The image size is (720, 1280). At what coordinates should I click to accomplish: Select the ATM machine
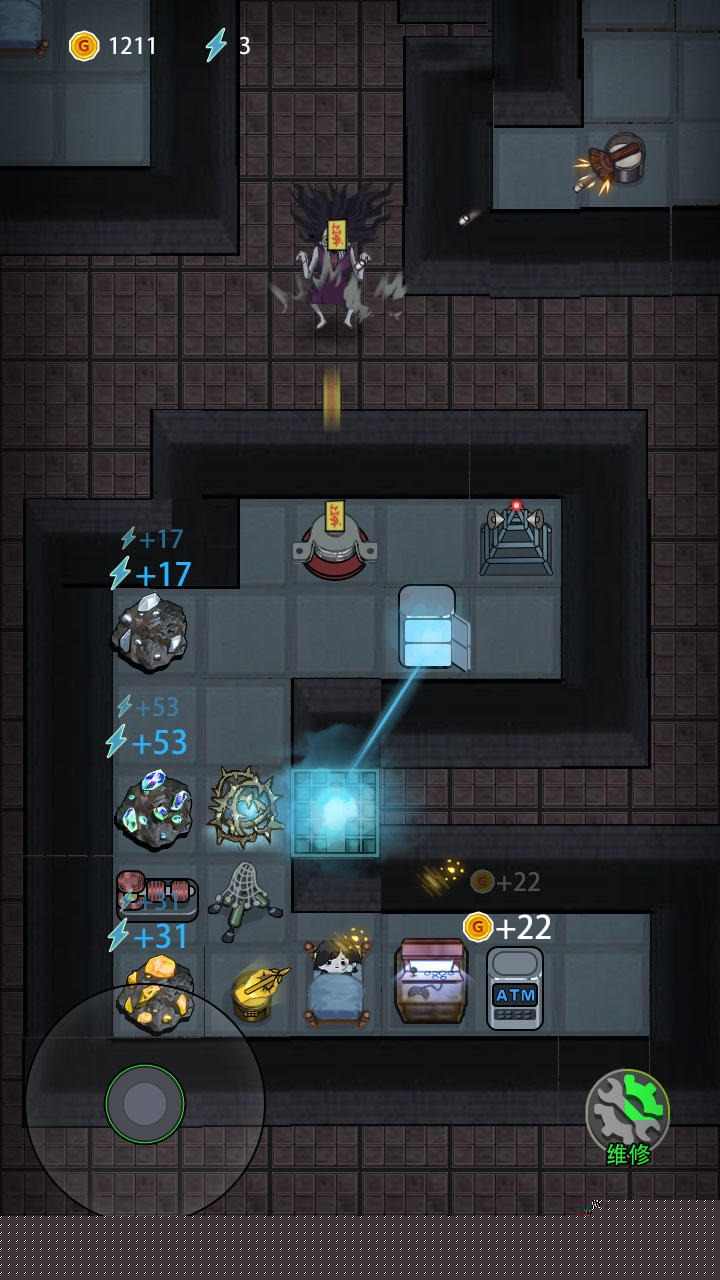(x=515, y=988)
